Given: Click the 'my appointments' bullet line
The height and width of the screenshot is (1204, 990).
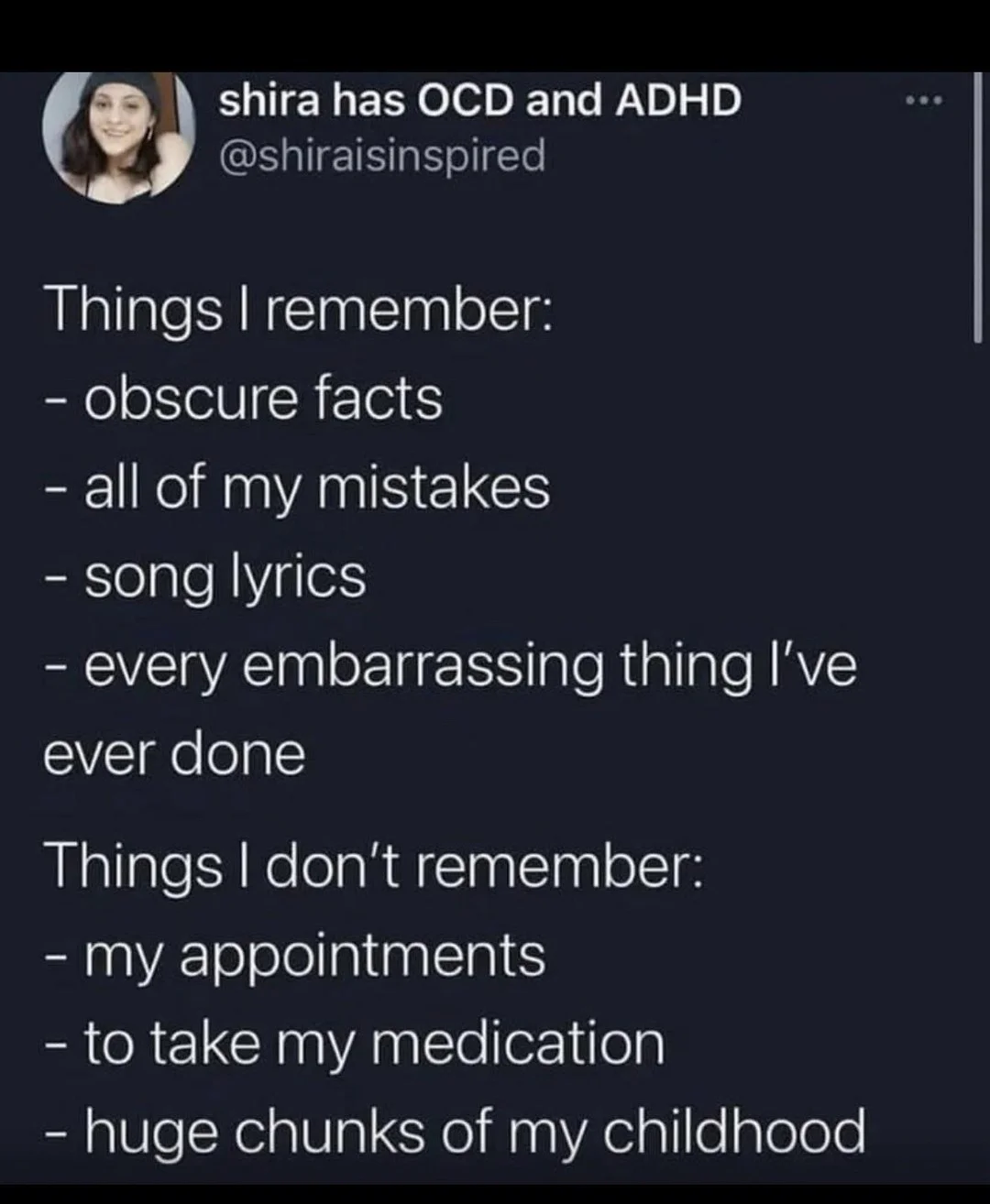Looking at the screenshot, I should pos(293,953).
